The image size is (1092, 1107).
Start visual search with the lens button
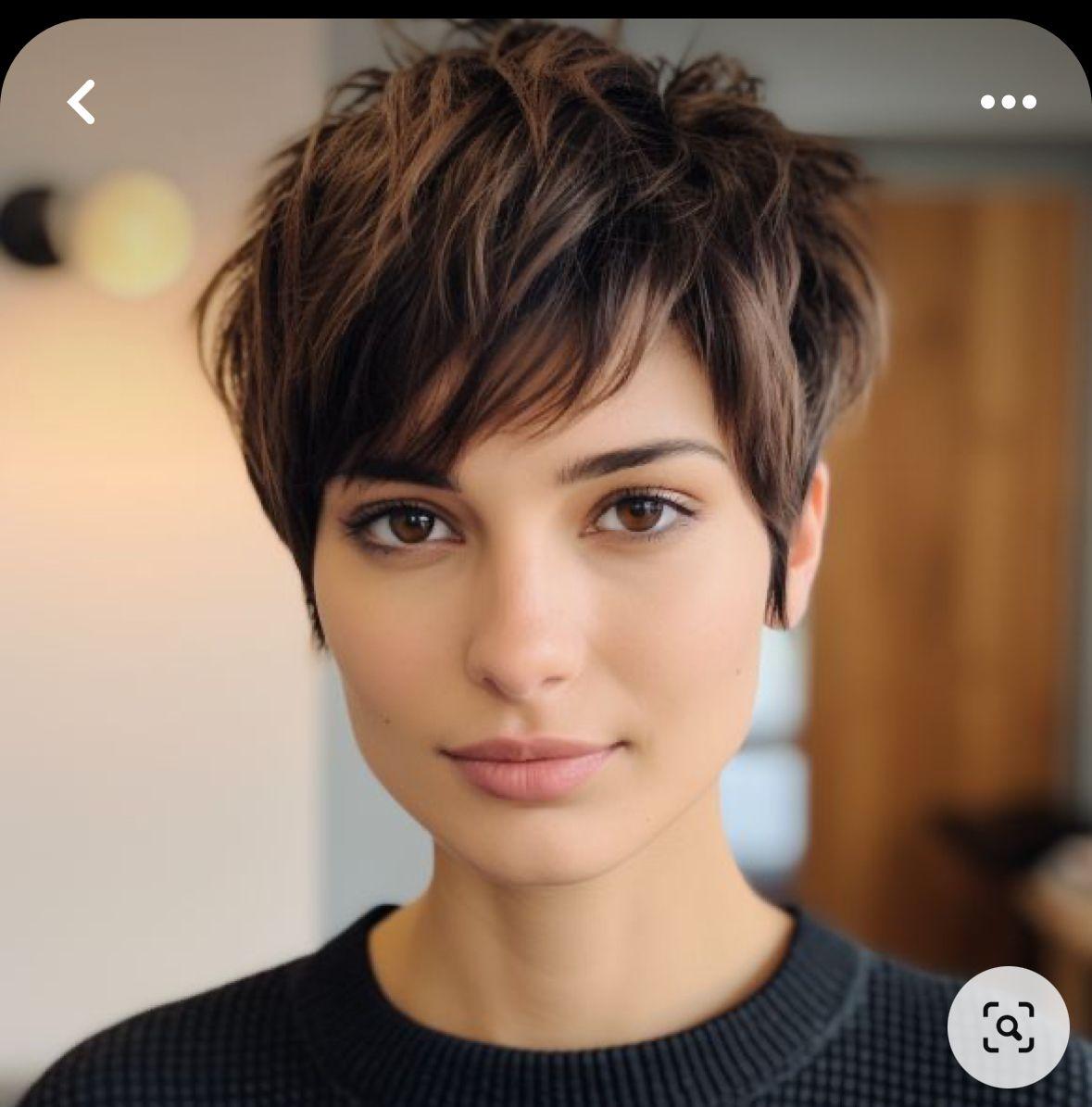[1008, 1026]
